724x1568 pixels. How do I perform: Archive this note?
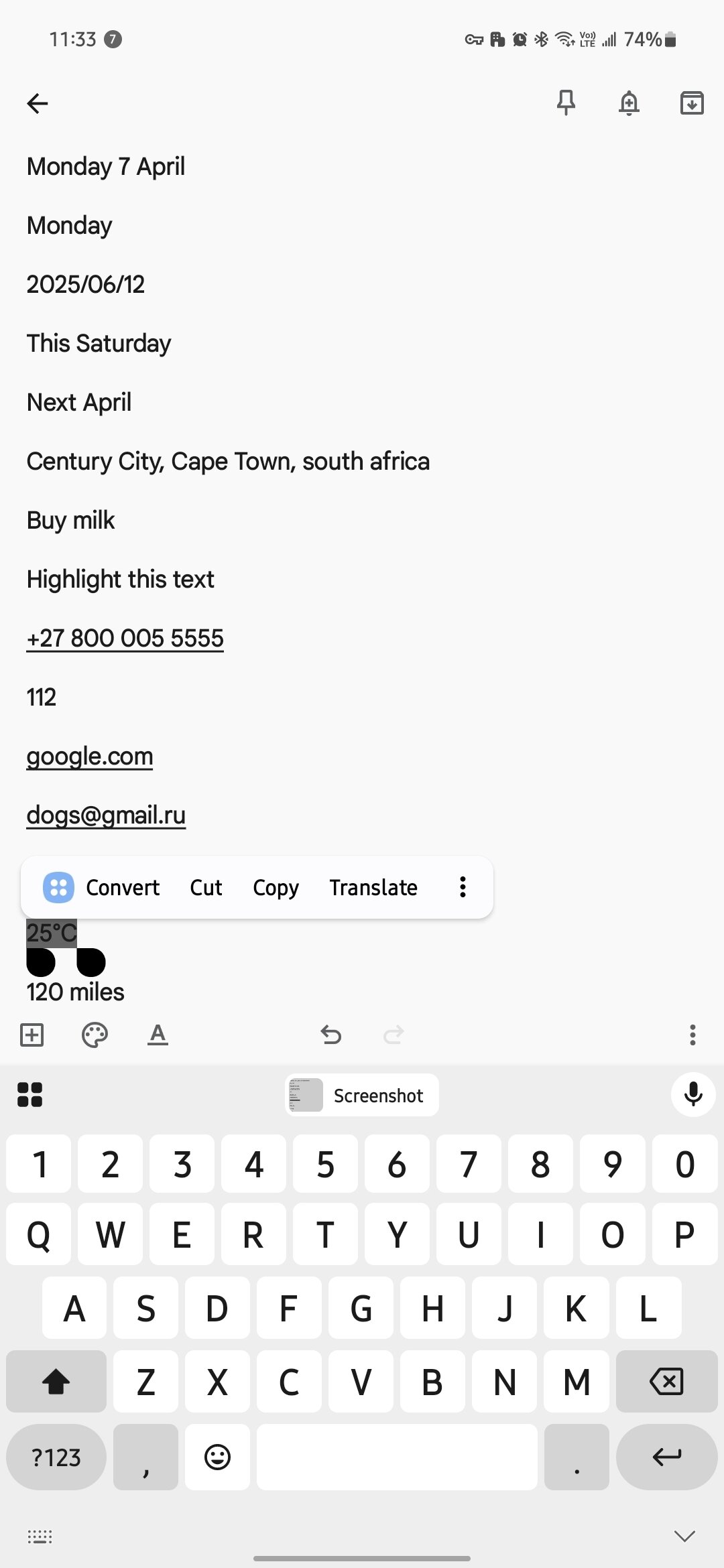[691, 103]
